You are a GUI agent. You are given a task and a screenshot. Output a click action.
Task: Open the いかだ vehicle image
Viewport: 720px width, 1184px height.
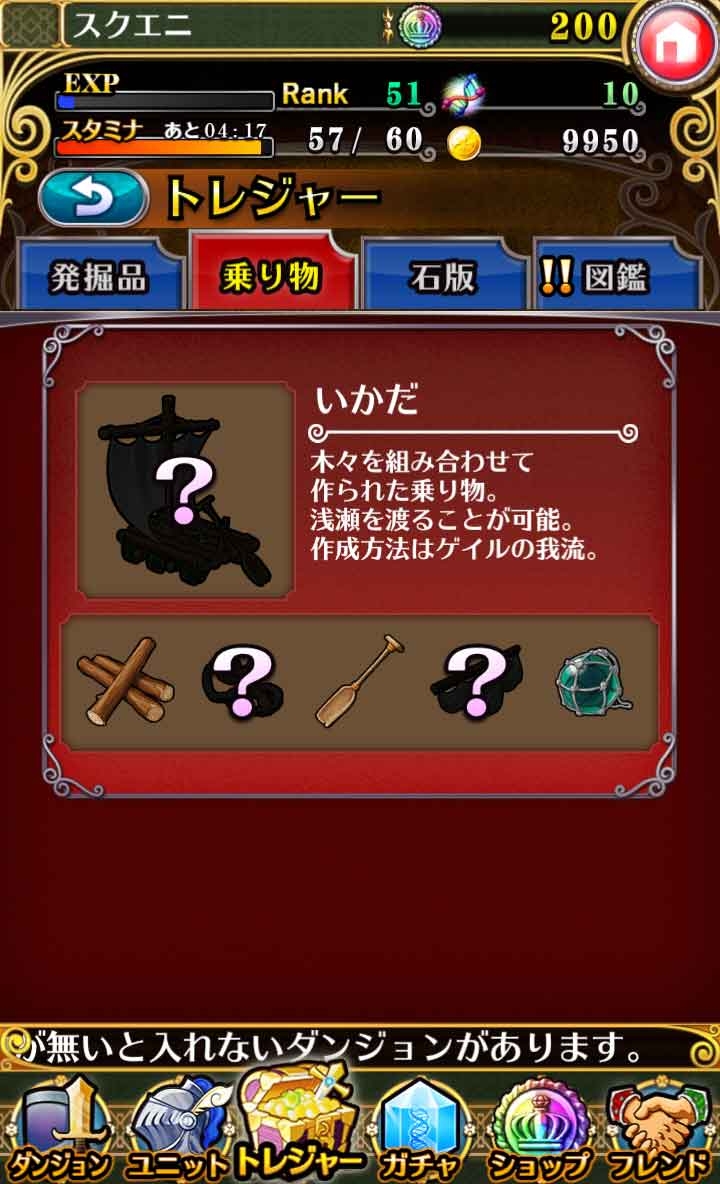pos(186,490)
